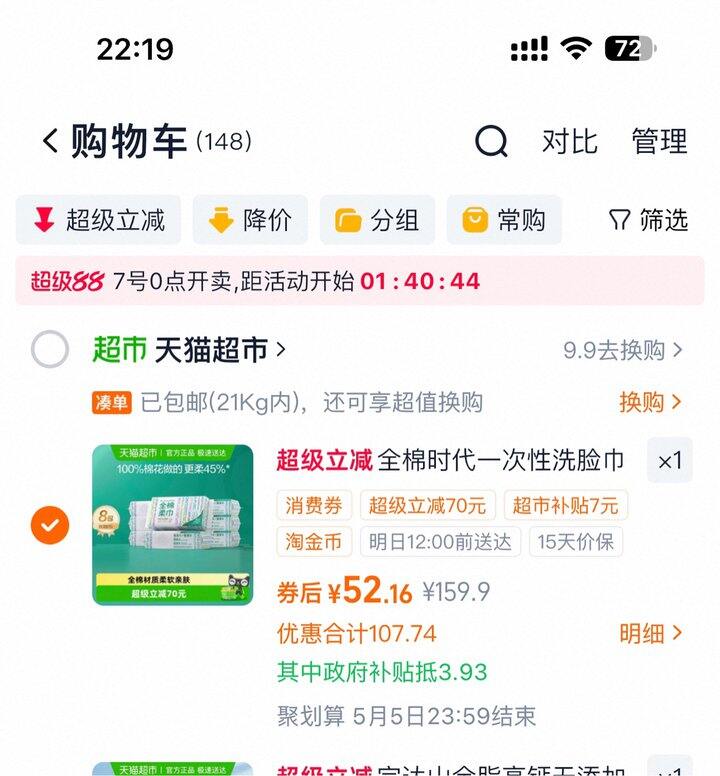View 明细 discount details
720x776 pixels.
pos(650,633)
